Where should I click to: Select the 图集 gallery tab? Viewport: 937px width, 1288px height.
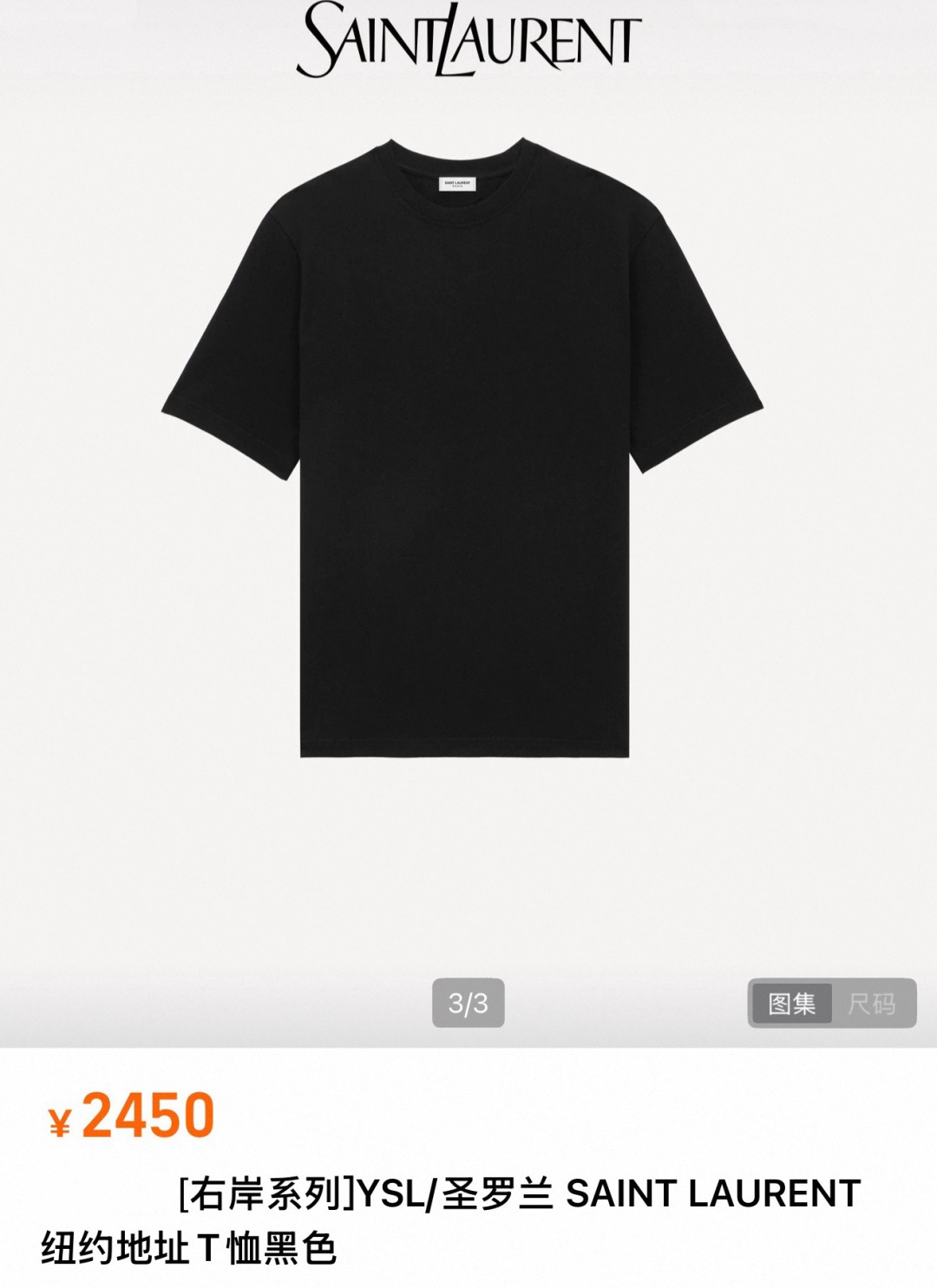pyautogui.click(x=791, y=1004)
